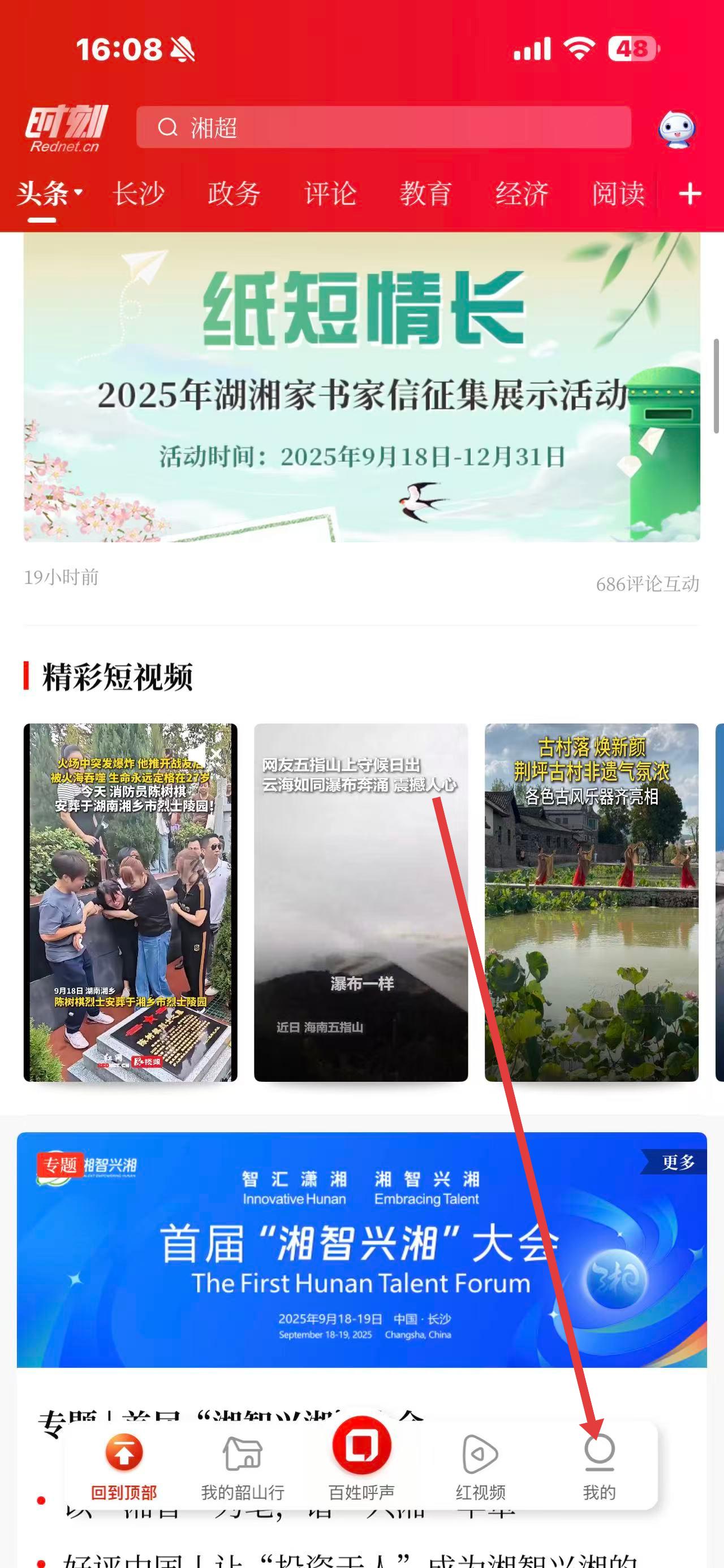This screenshot has width=724, height=1568.
Task: Open the robot assistant icon
Action: pyautogui.click(x=676, y=128)
